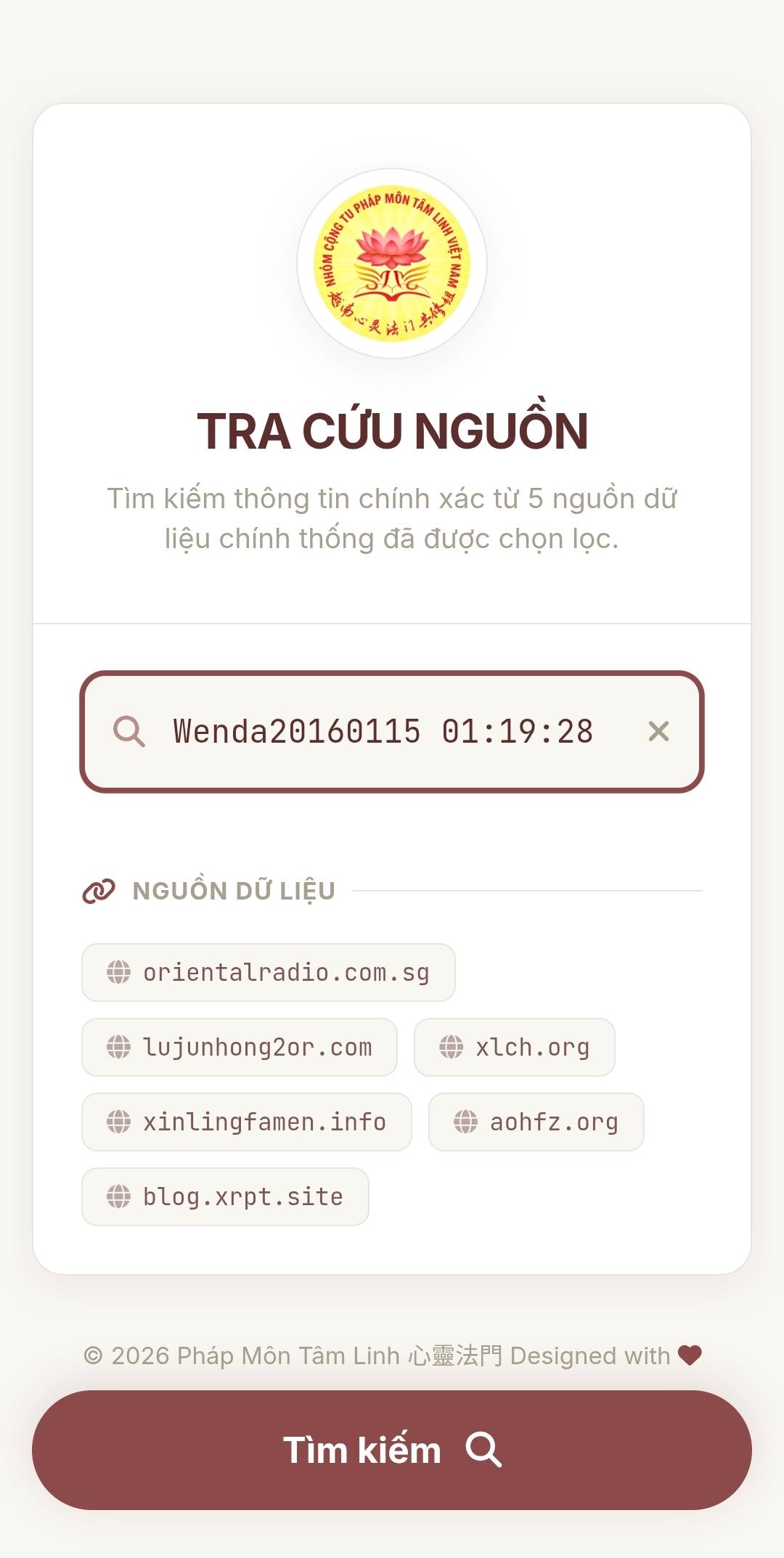Tap the search field containing Wenda20160115

point(383,732)
